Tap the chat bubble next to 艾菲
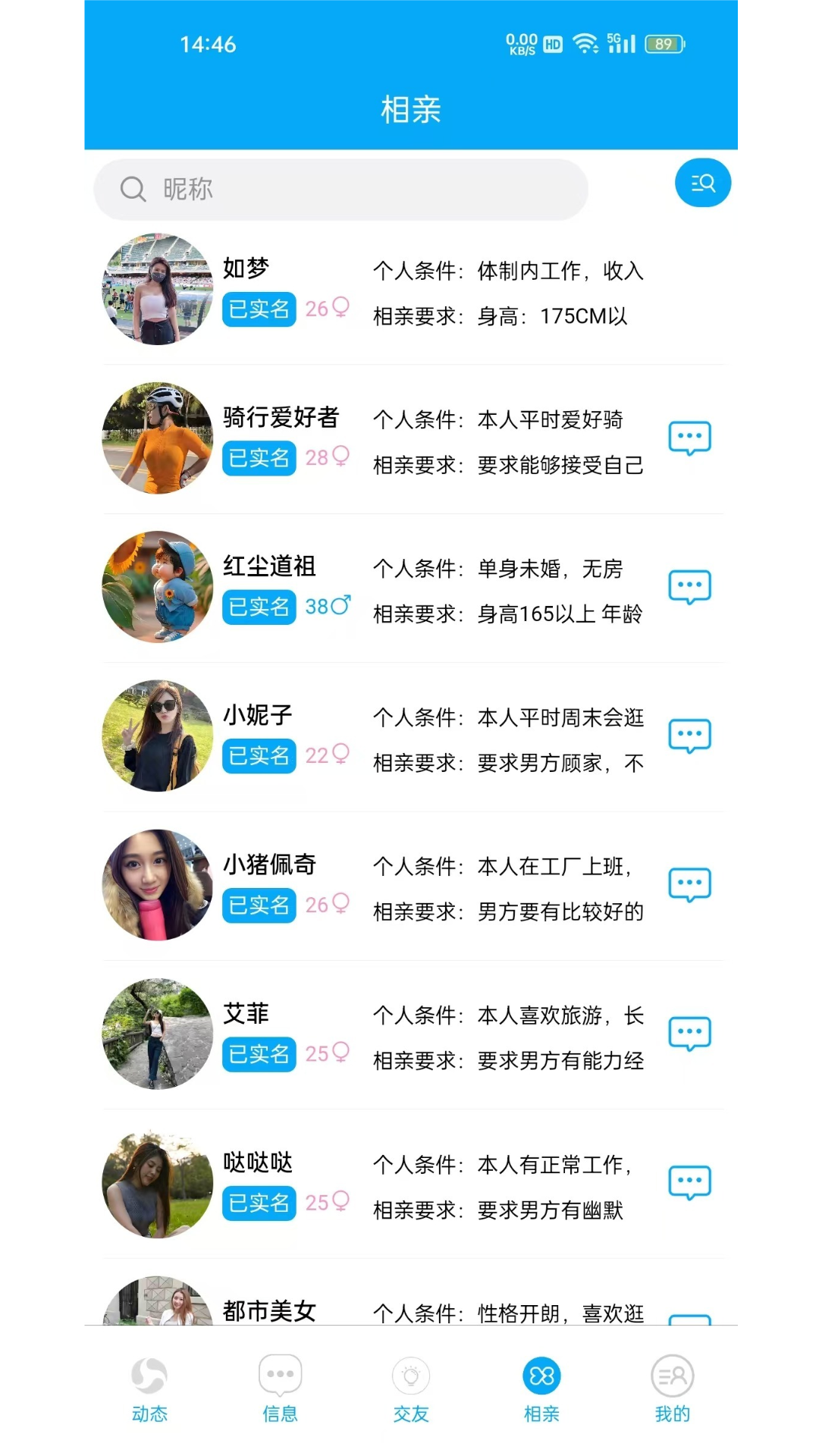819x1456 pixels. click(x=689, y=1031)
